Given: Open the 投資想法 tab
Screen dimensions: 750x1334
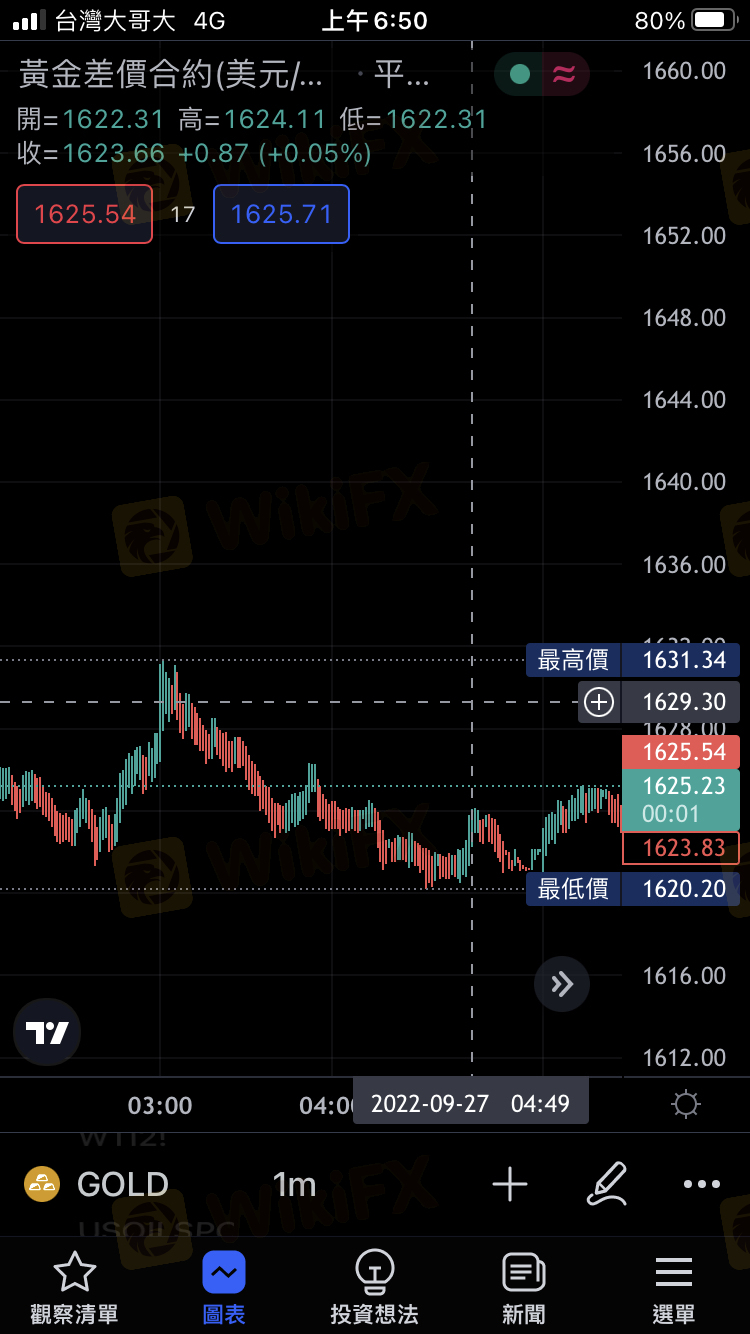Looking at the screenshot, I should click(x=374, y=1288).
